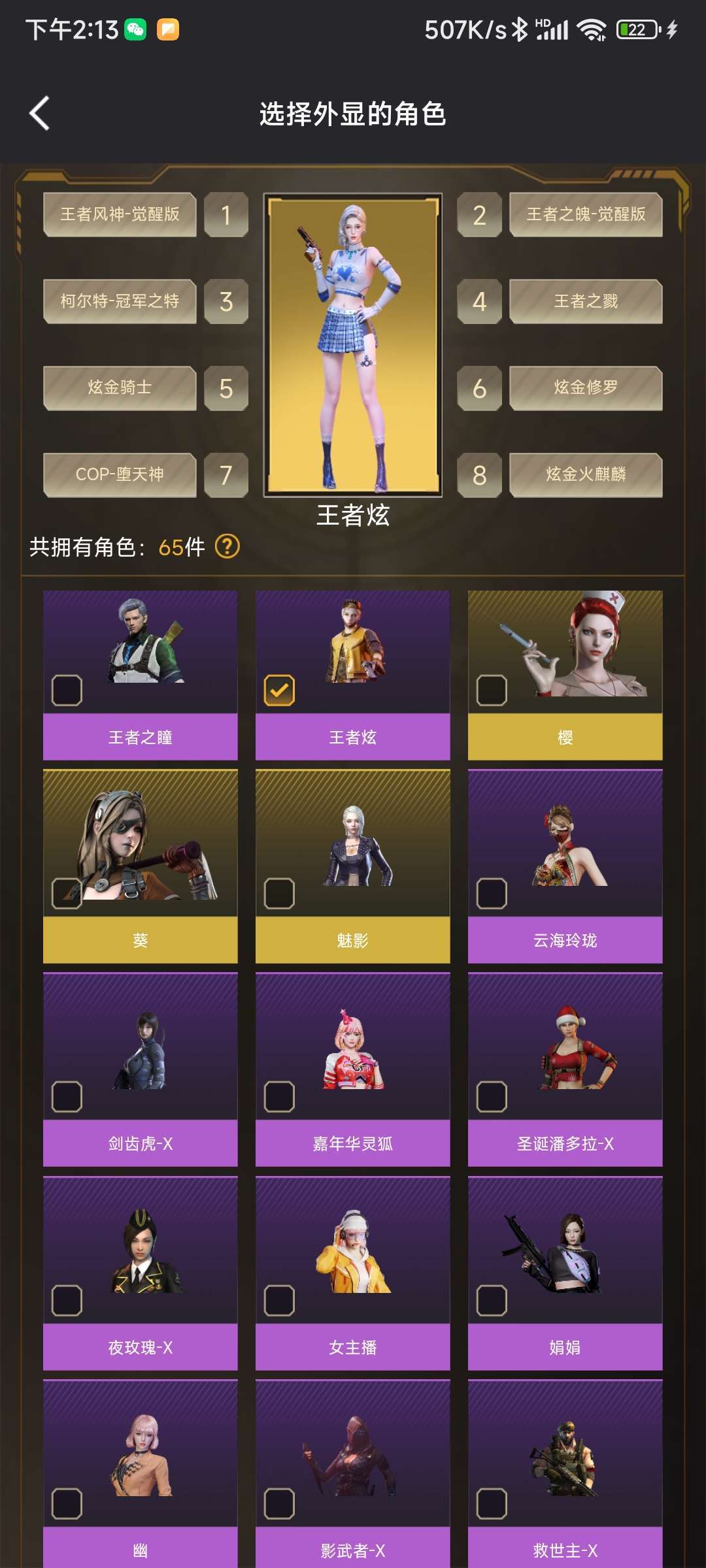The width and height of the screenshot is (706, 1568).
Task: Select the 魅影 character card
Action: [x=352, y=866]
